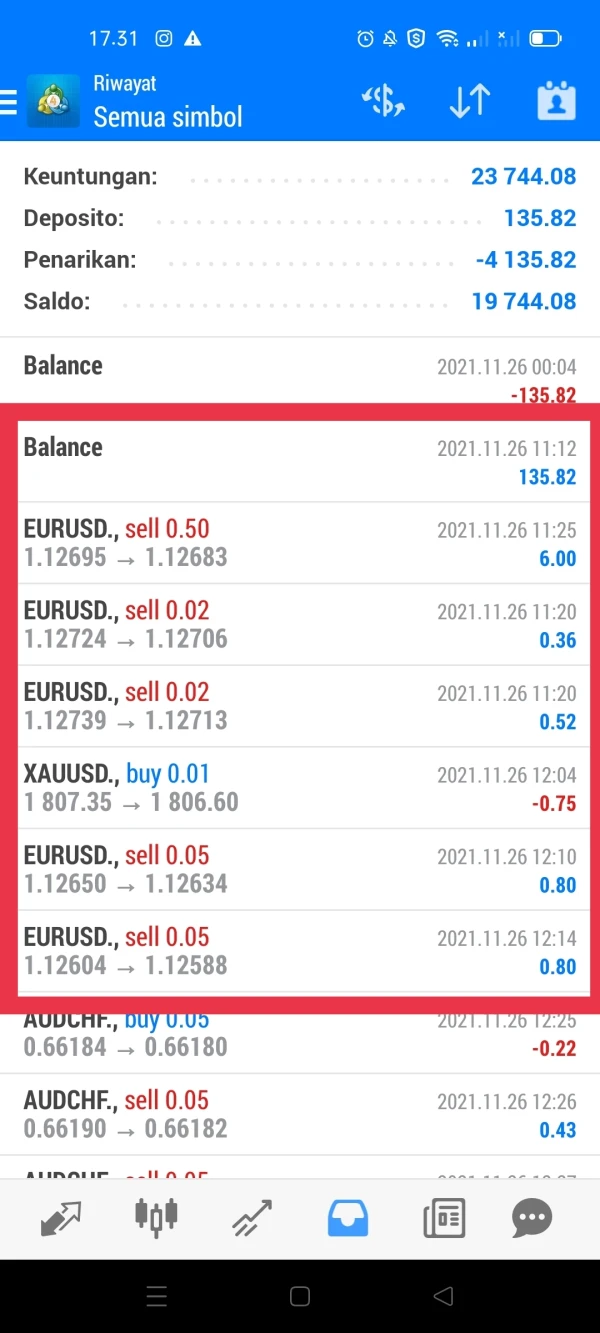Viewport: 600px width, 1333px height.
Task: Go to the system home screen
Action: pos(300,1297)
